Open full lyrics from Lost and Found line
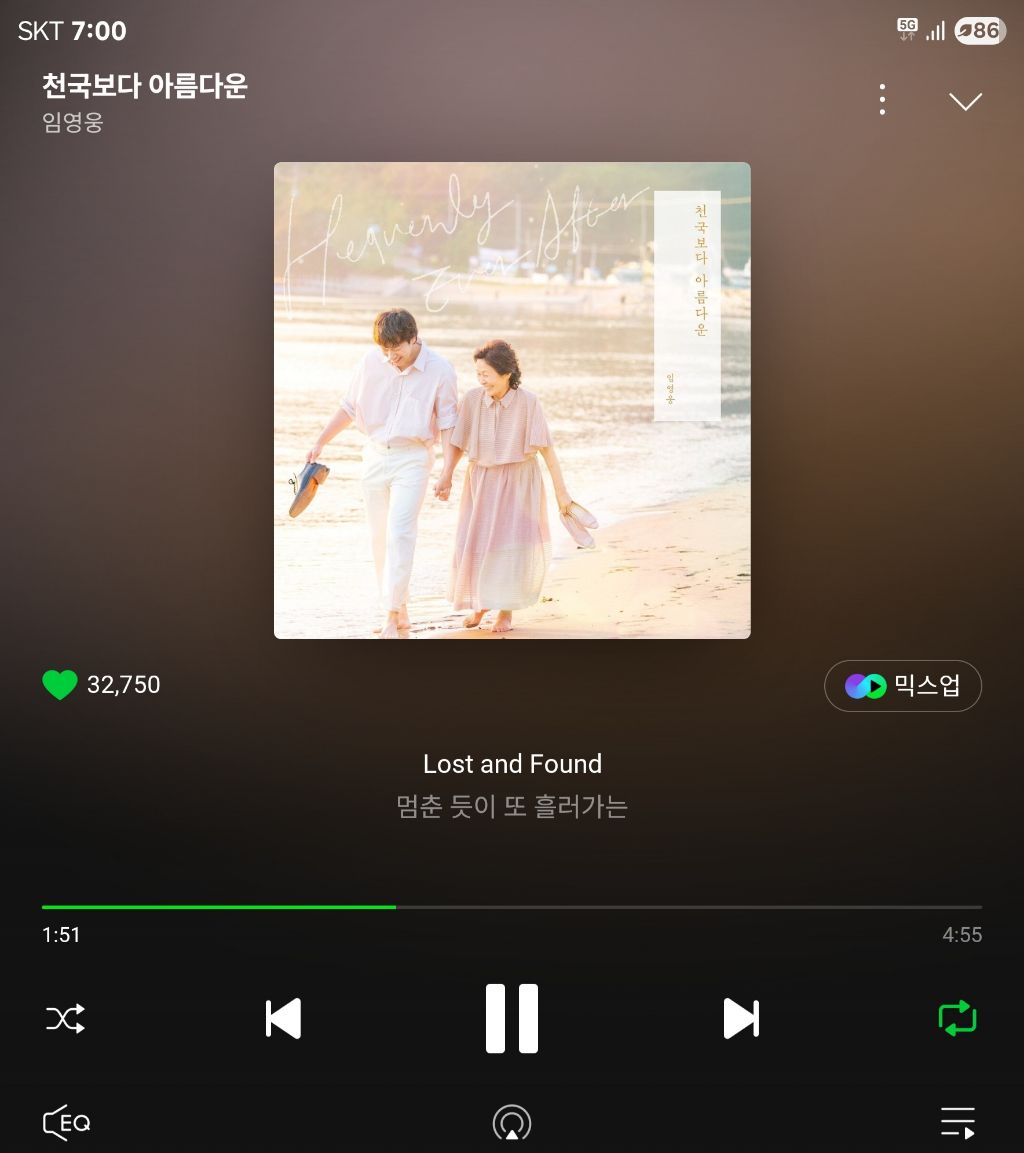 pos(512,764)
